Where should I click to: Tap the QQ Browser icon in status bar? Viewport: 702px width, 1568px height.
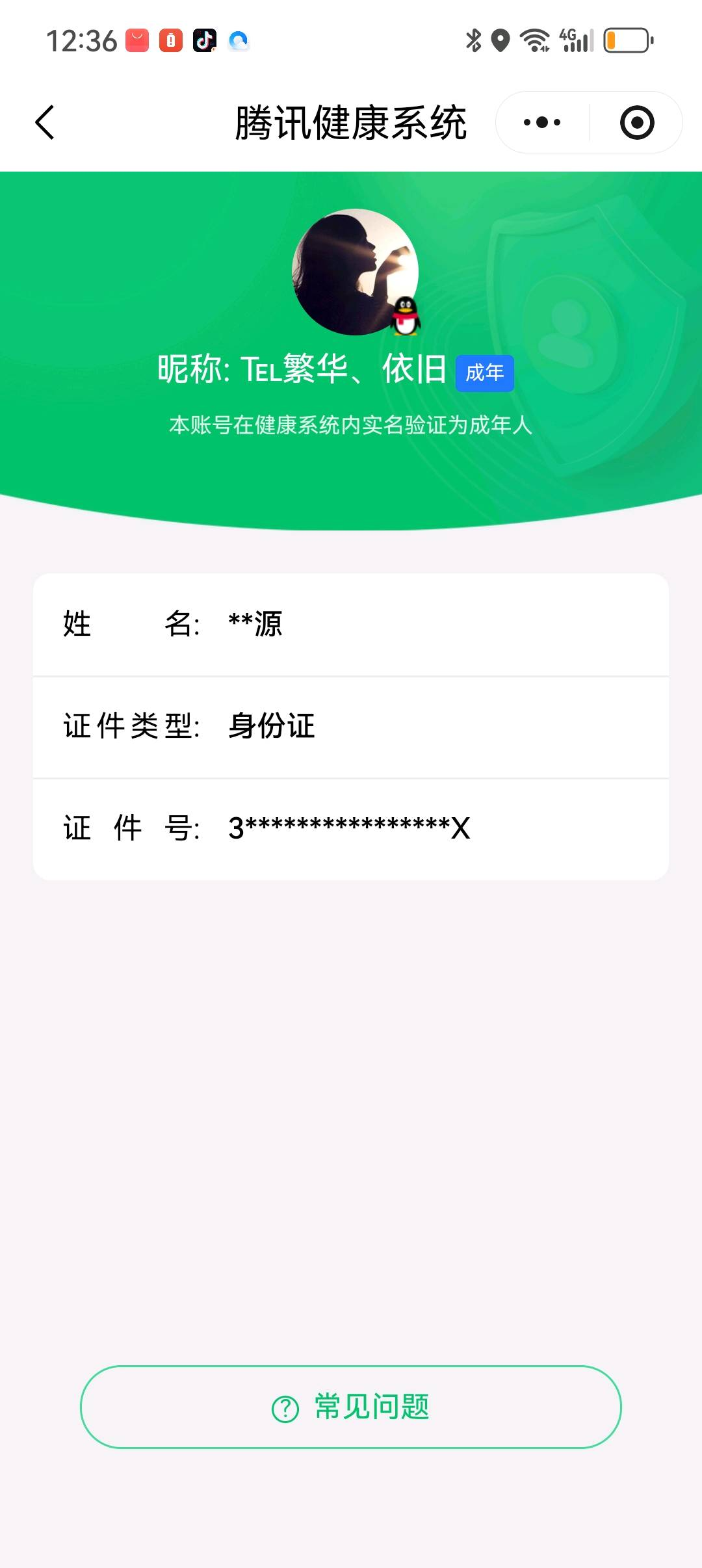pyautogui.click(x=240, y=40)
